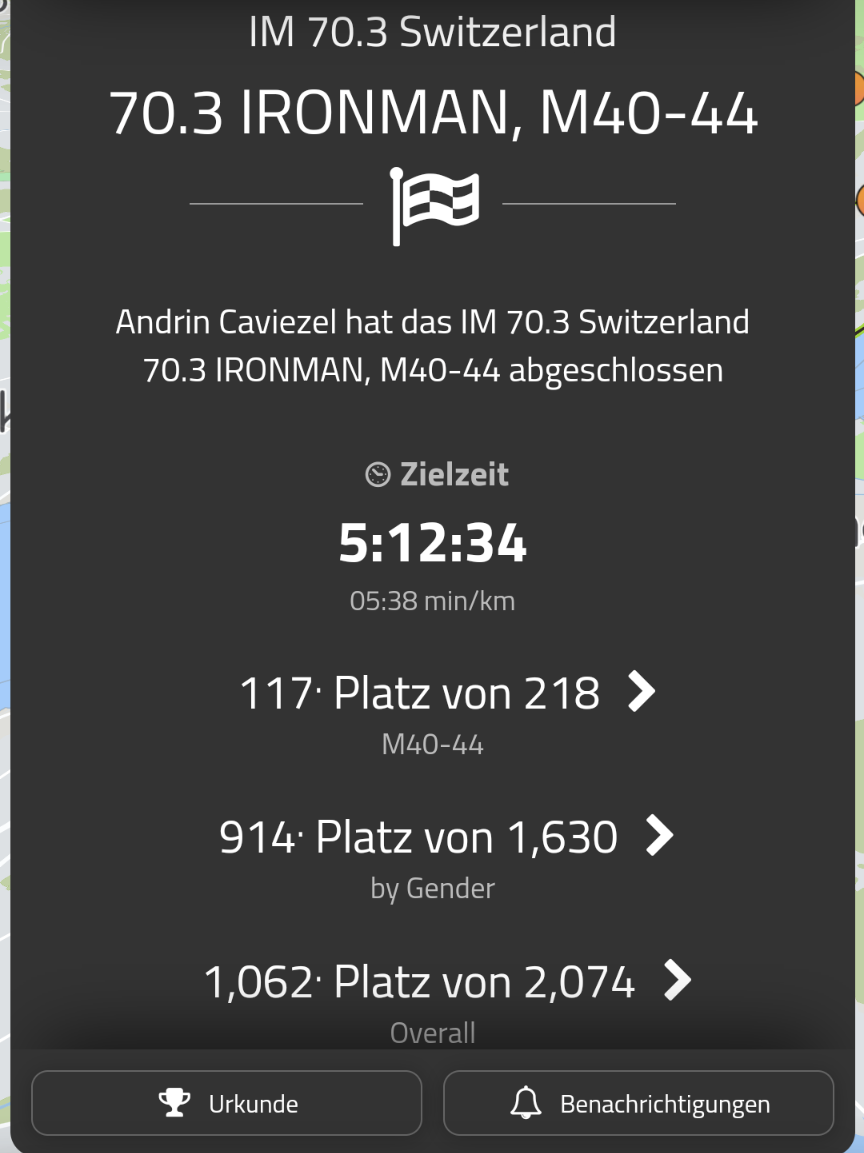Open the Urkunde certificate button
Viewport: 864px width, 1153px height.
(227, 1104)
